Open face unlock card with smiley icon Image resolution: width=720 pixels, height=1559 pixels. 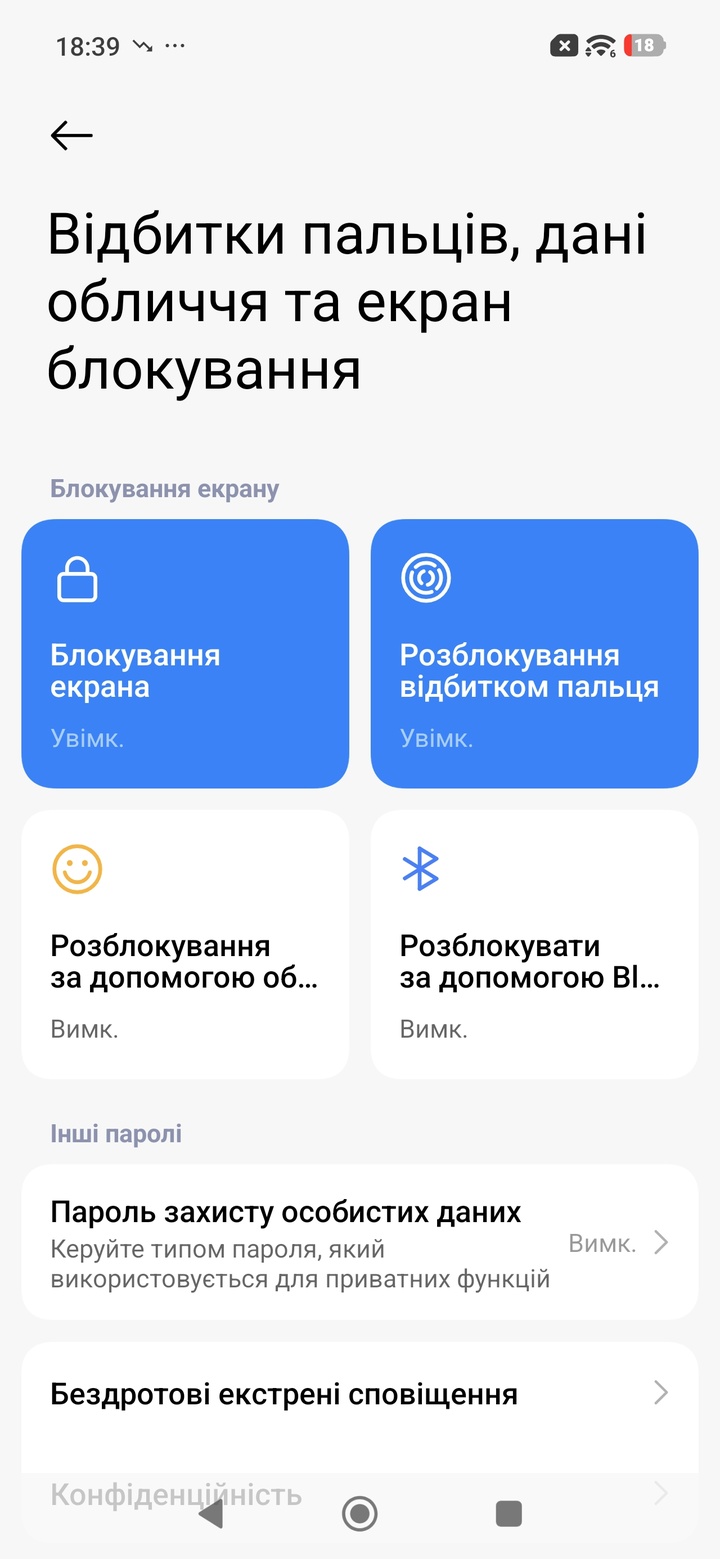click(x=185, y=943)
